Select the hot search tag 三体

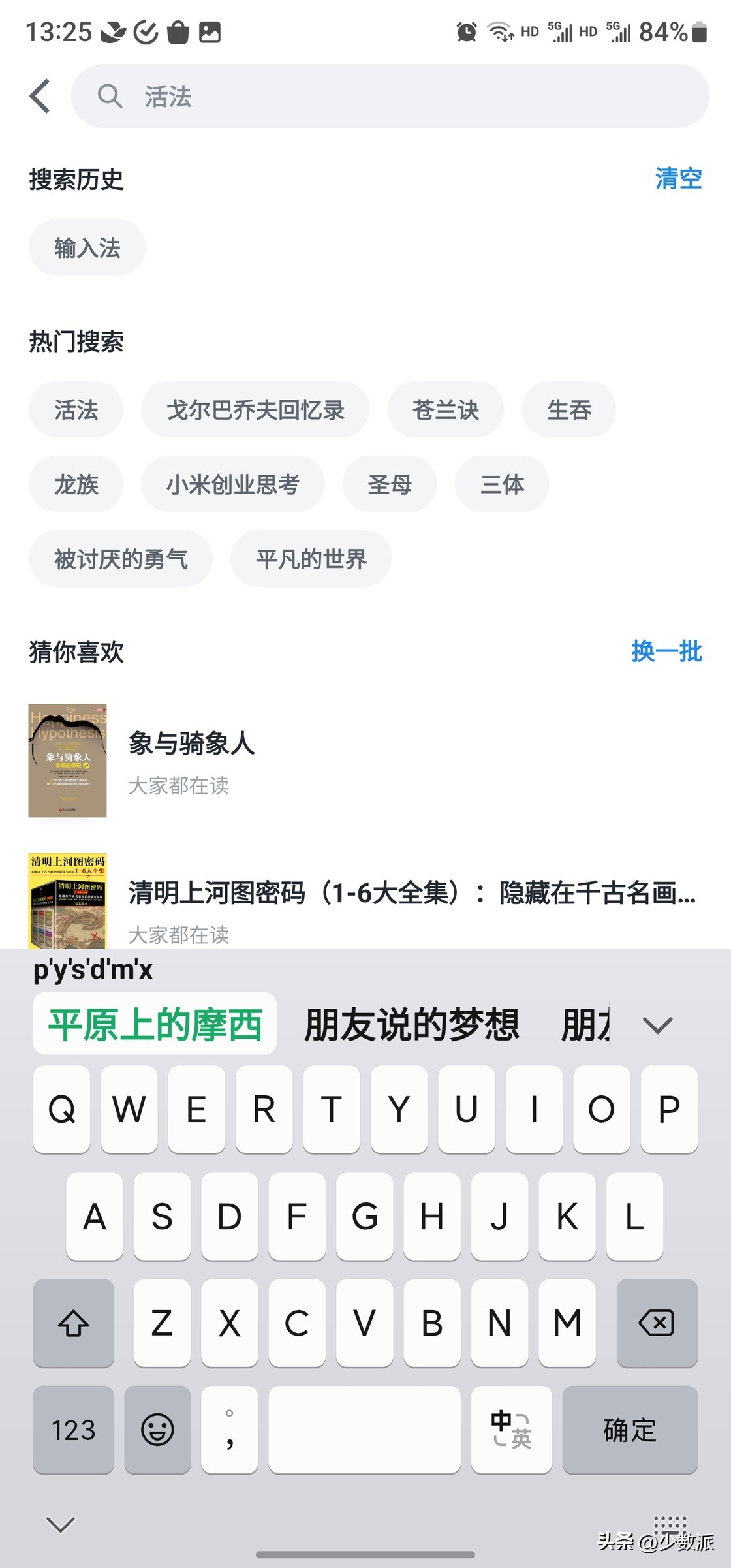pyautogui.click(x=501, y=484)
